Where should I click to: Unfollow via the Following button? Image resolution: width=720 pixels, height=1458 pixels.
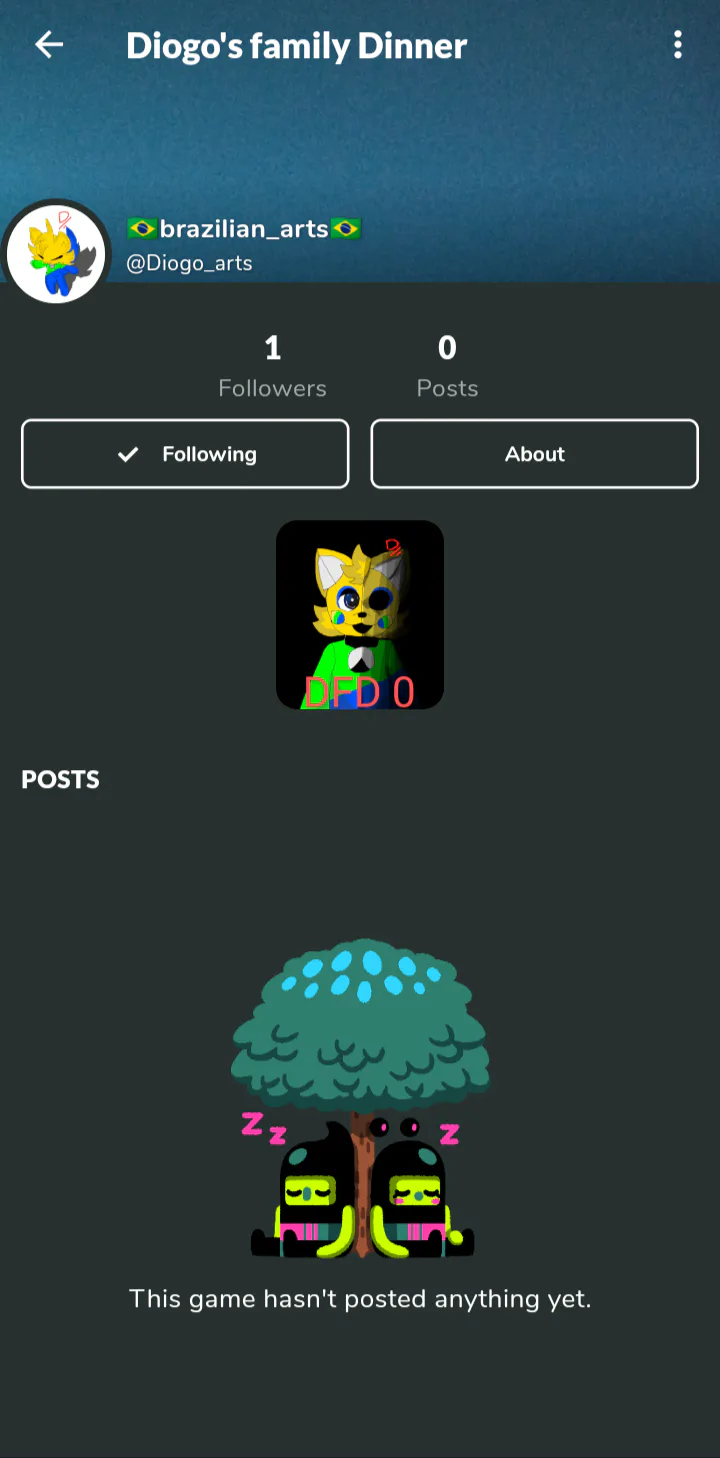point(185,454)
